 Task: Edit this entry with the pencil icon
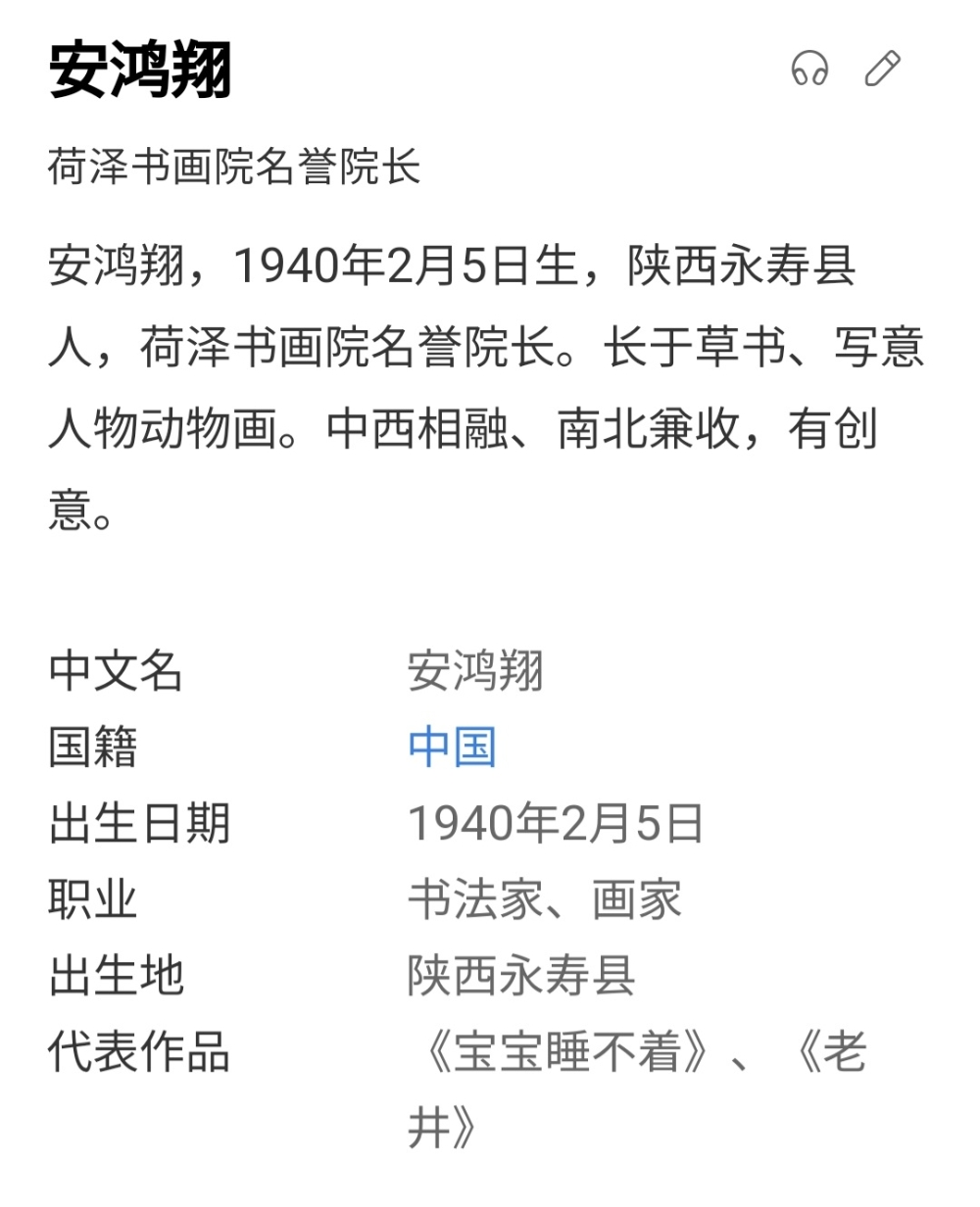[x=882, y=70]
